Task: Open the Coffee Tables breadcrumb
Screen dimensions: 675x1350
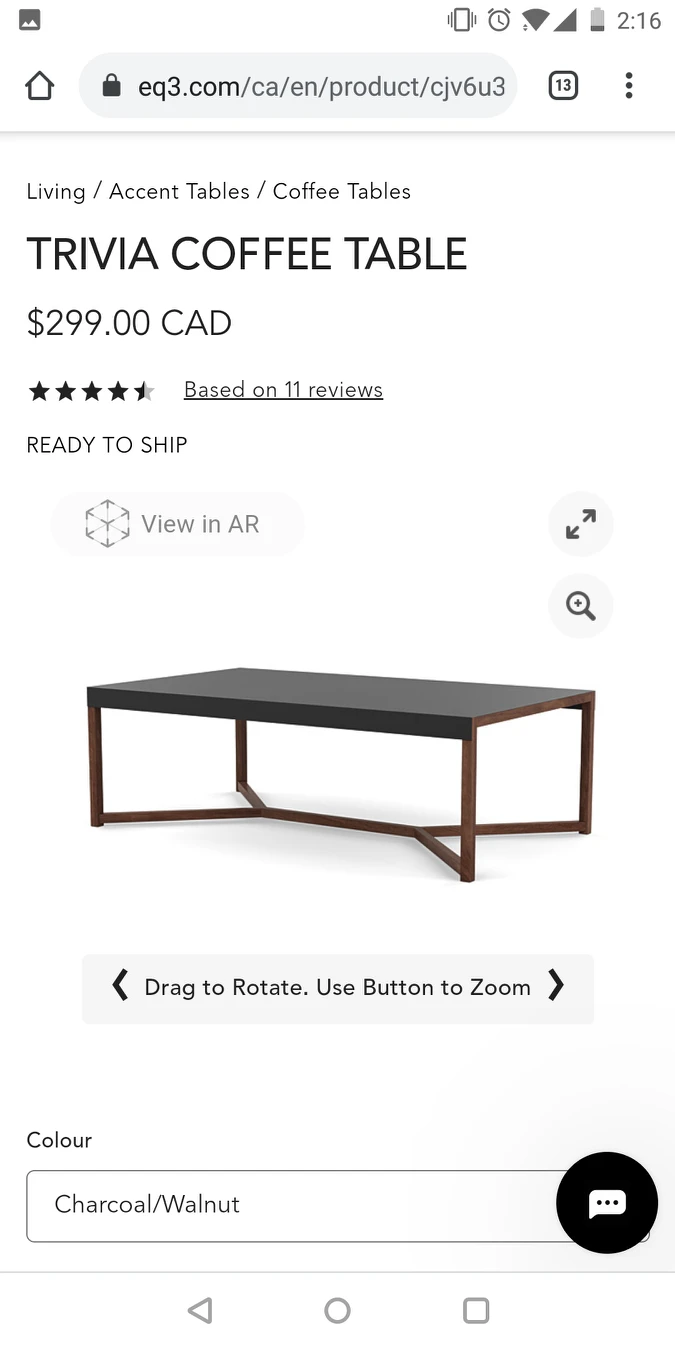Action: tap(342, 191)
